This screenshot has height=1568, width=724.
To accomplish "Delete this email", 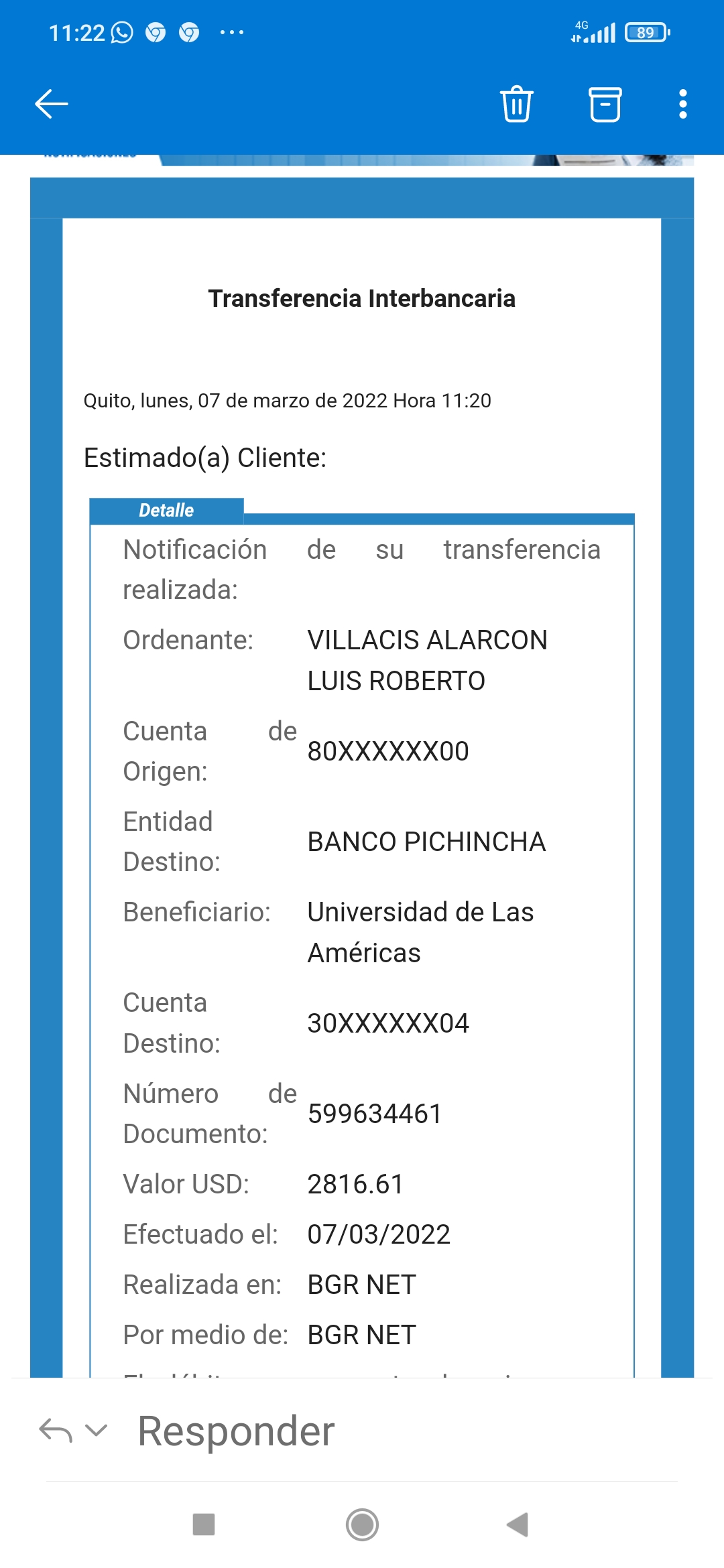I will [x=516, y=104].
